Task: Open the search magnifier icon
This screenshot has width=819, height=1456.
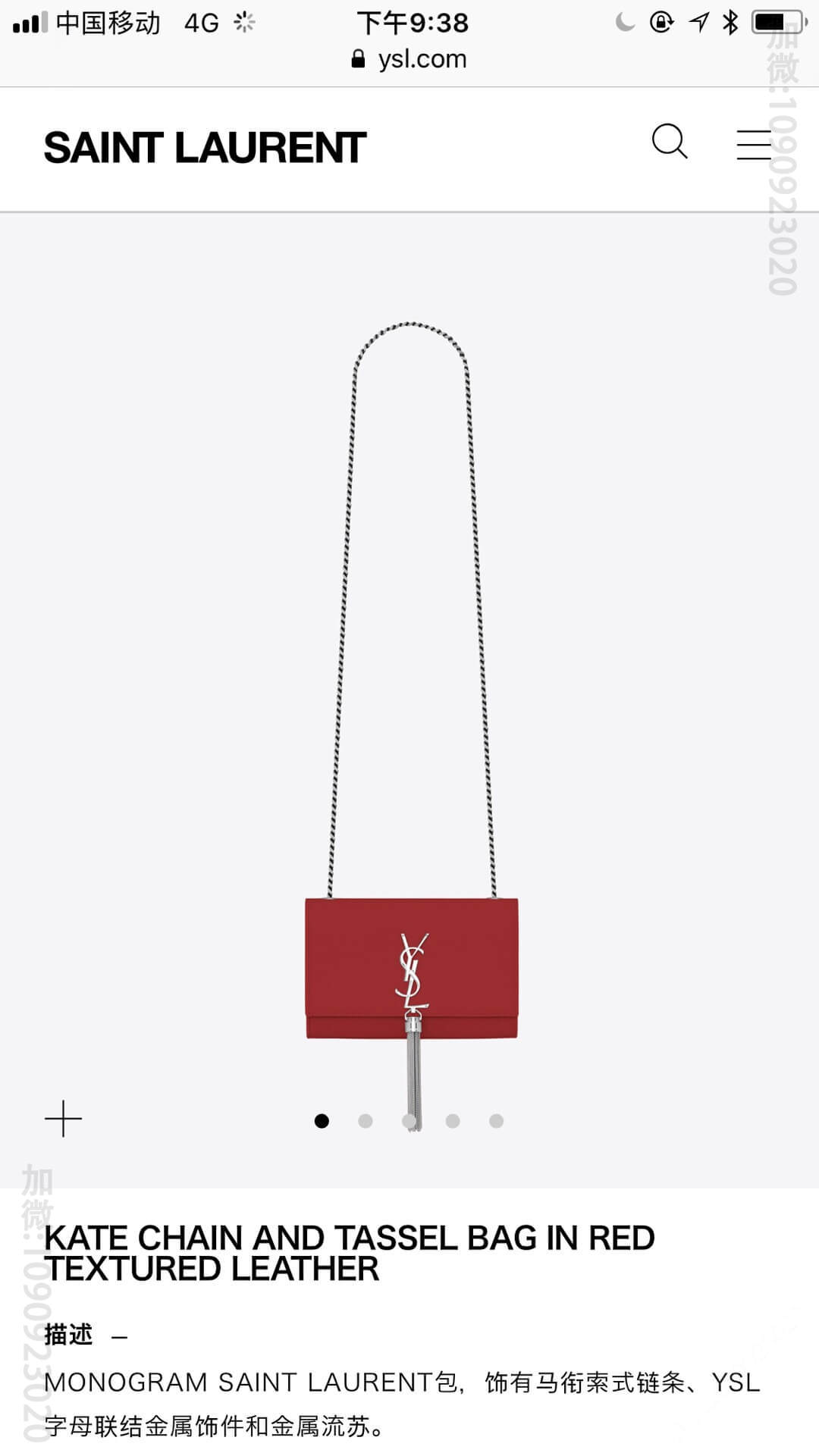Action: click(x=669, y=142)
